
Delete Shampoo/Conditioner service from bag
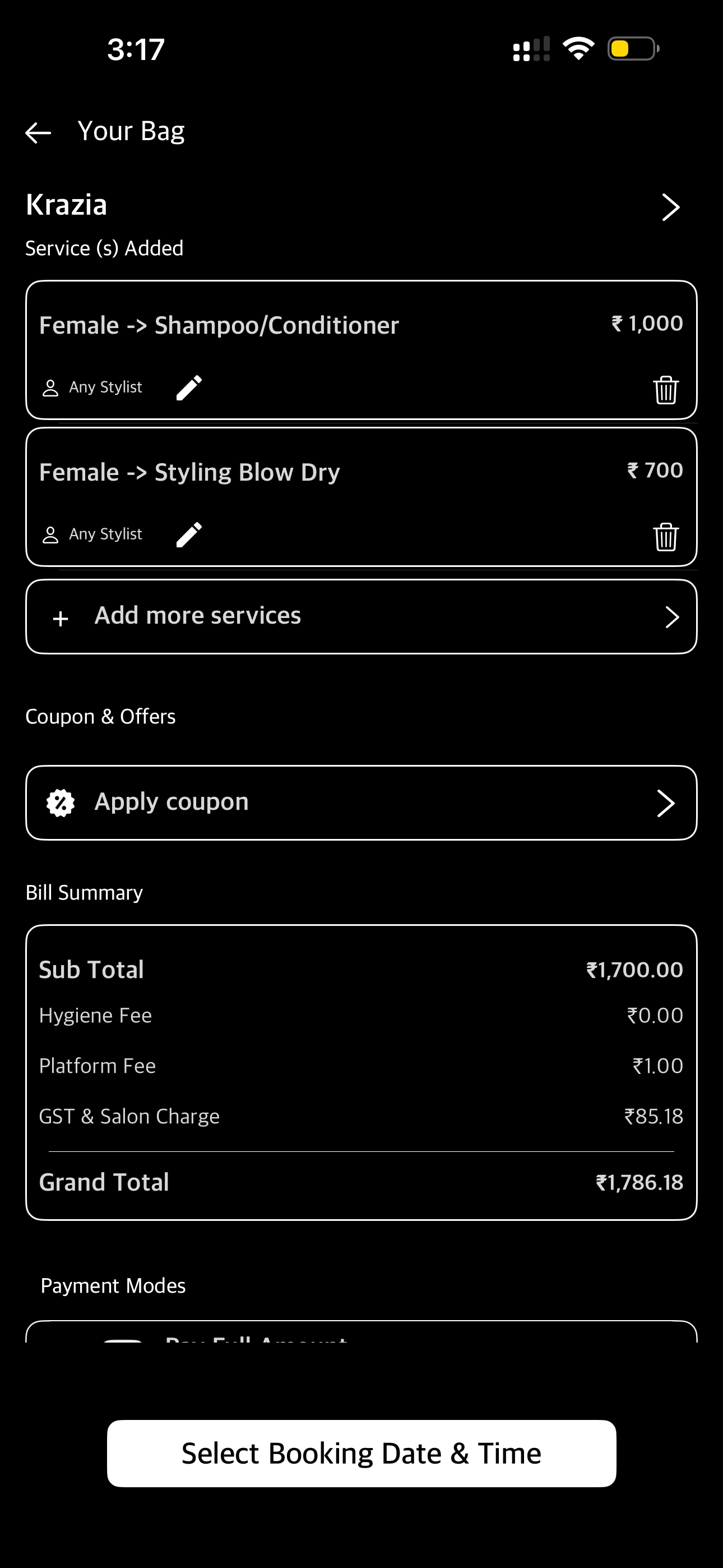coord(665,390)
